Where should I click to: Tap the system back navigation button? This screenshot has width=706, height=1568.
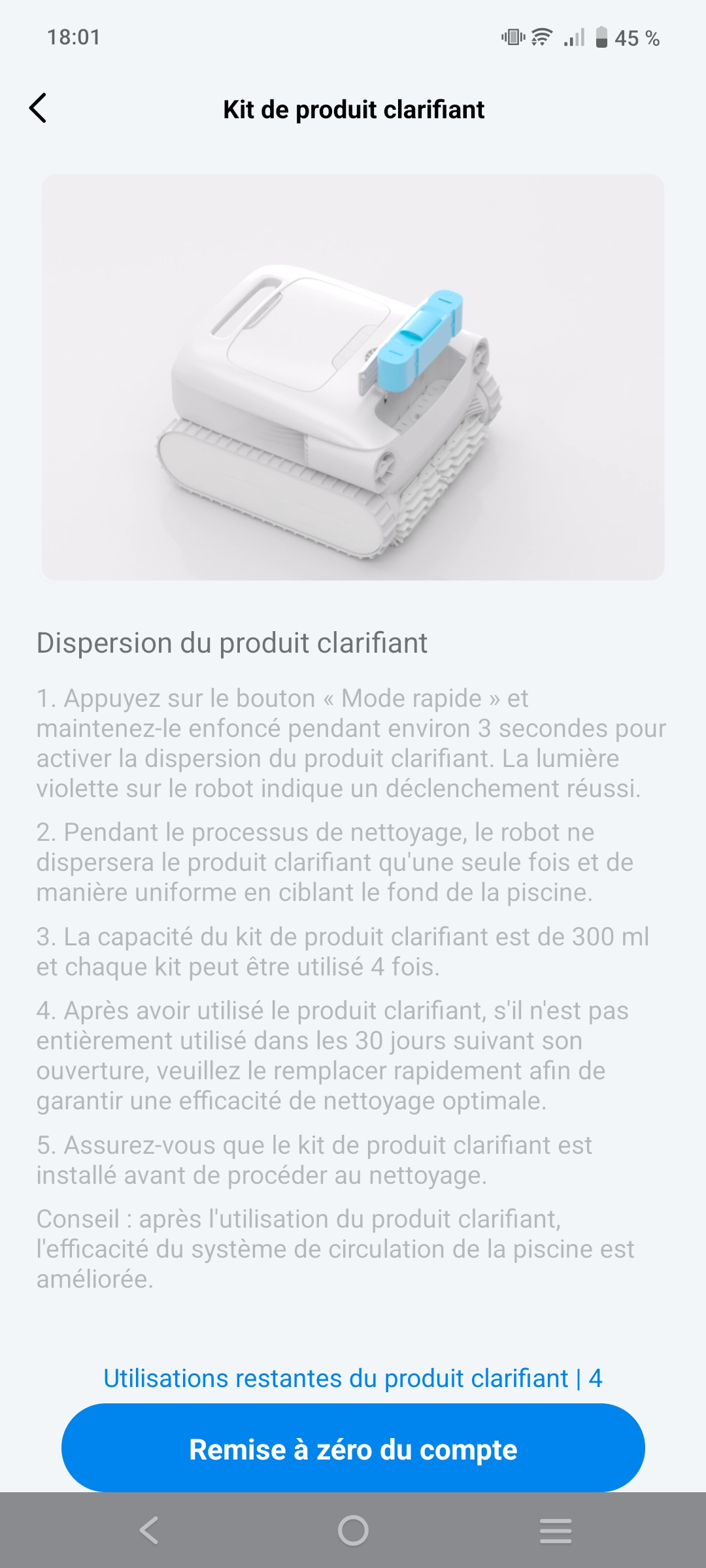pyautogui.click(x=149, y=1530)
